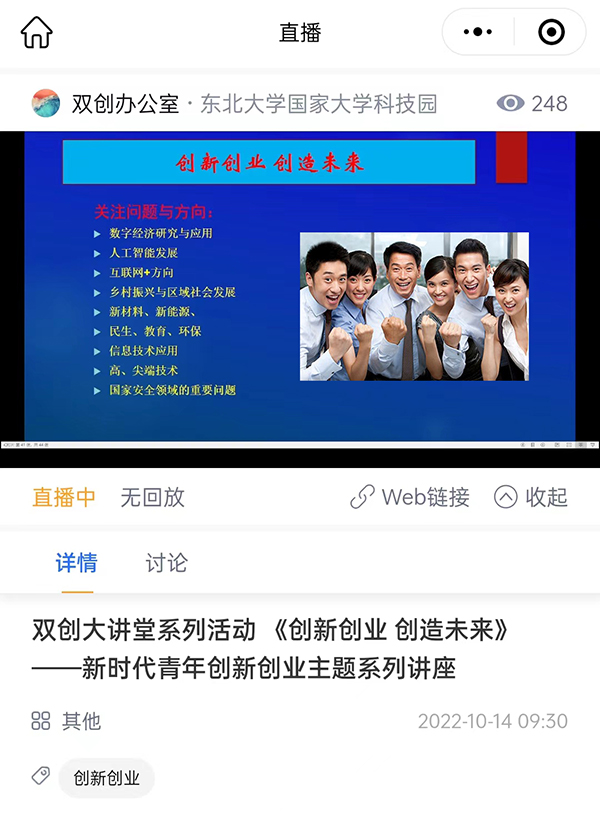Switch to the 讨论 tab
Image resolution: width=600 pixels, height=816 pixels.
pyautogui.click(x=166, y=563)
